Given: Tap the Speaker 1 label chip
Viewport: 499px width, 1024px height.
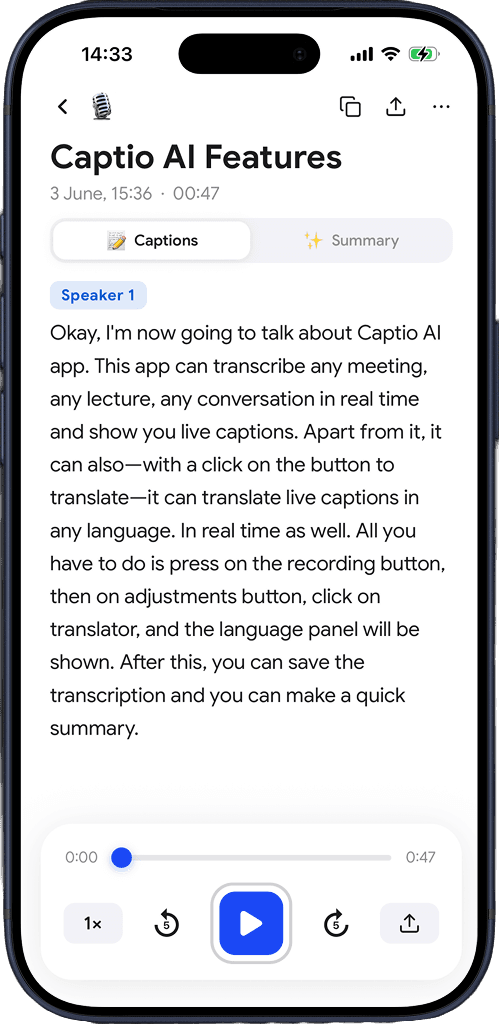Looking at the screenshot, I should tap(98, 295).
